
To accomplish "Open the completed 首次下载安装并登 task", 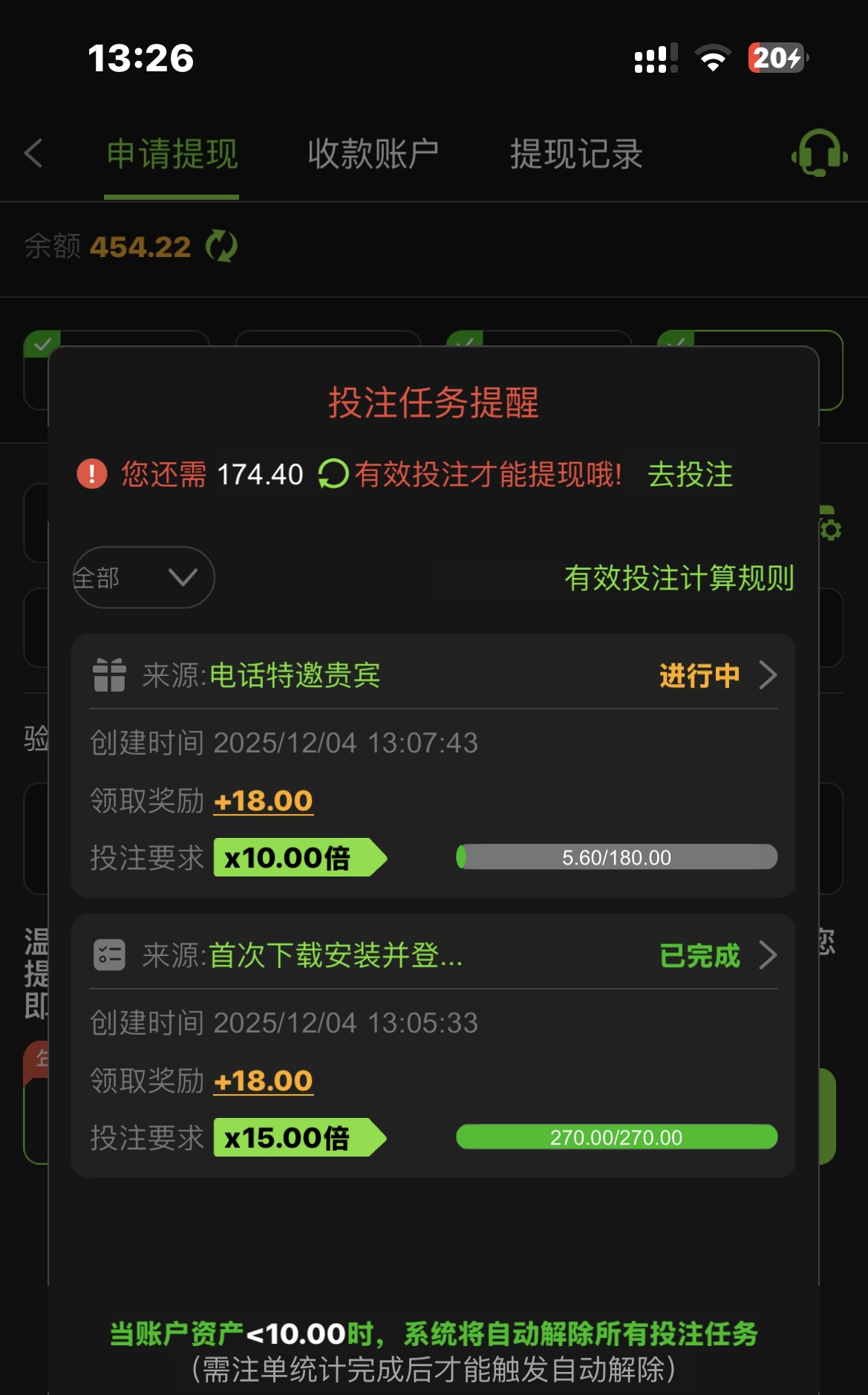I will (768, 955).
